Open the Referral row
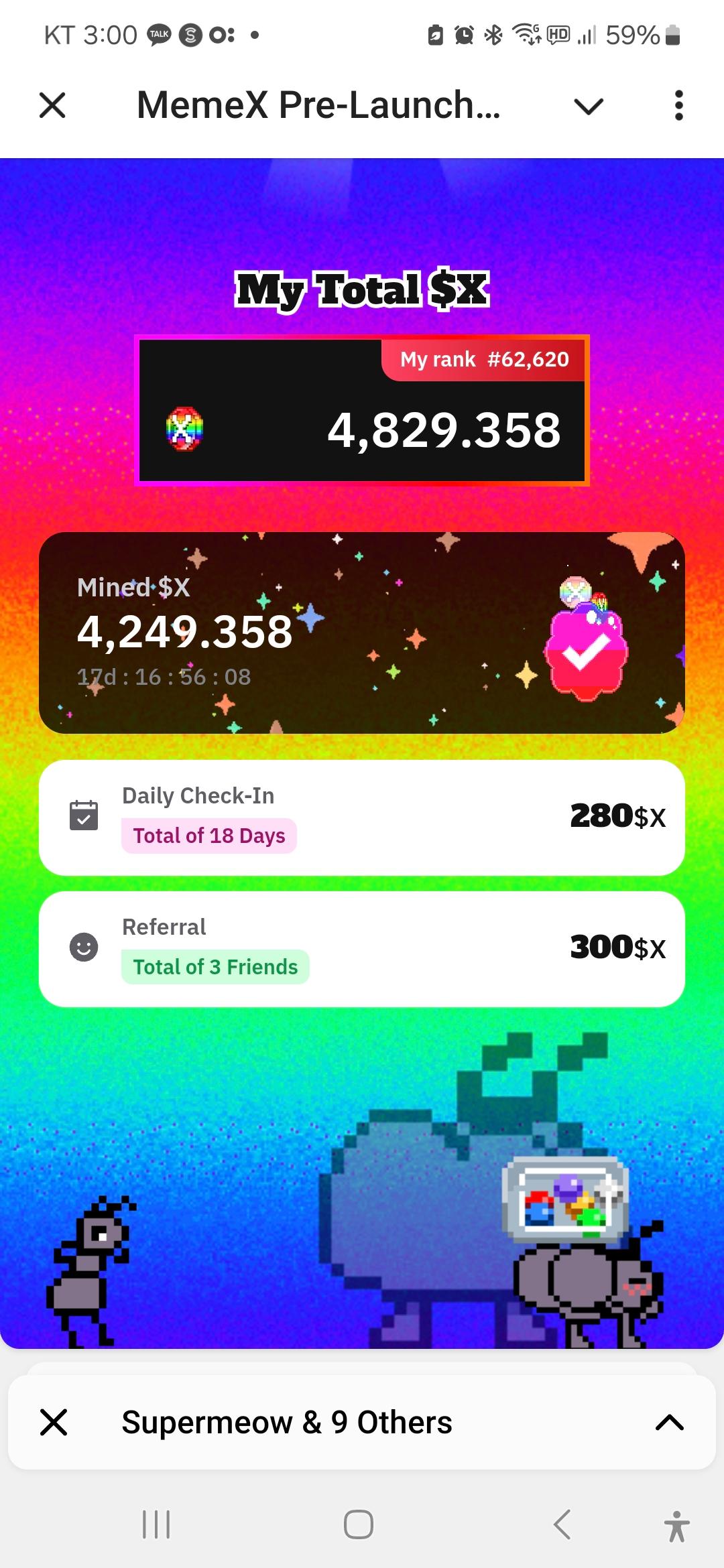This screenshot has height=1568, width=724. tap(361, 948)
